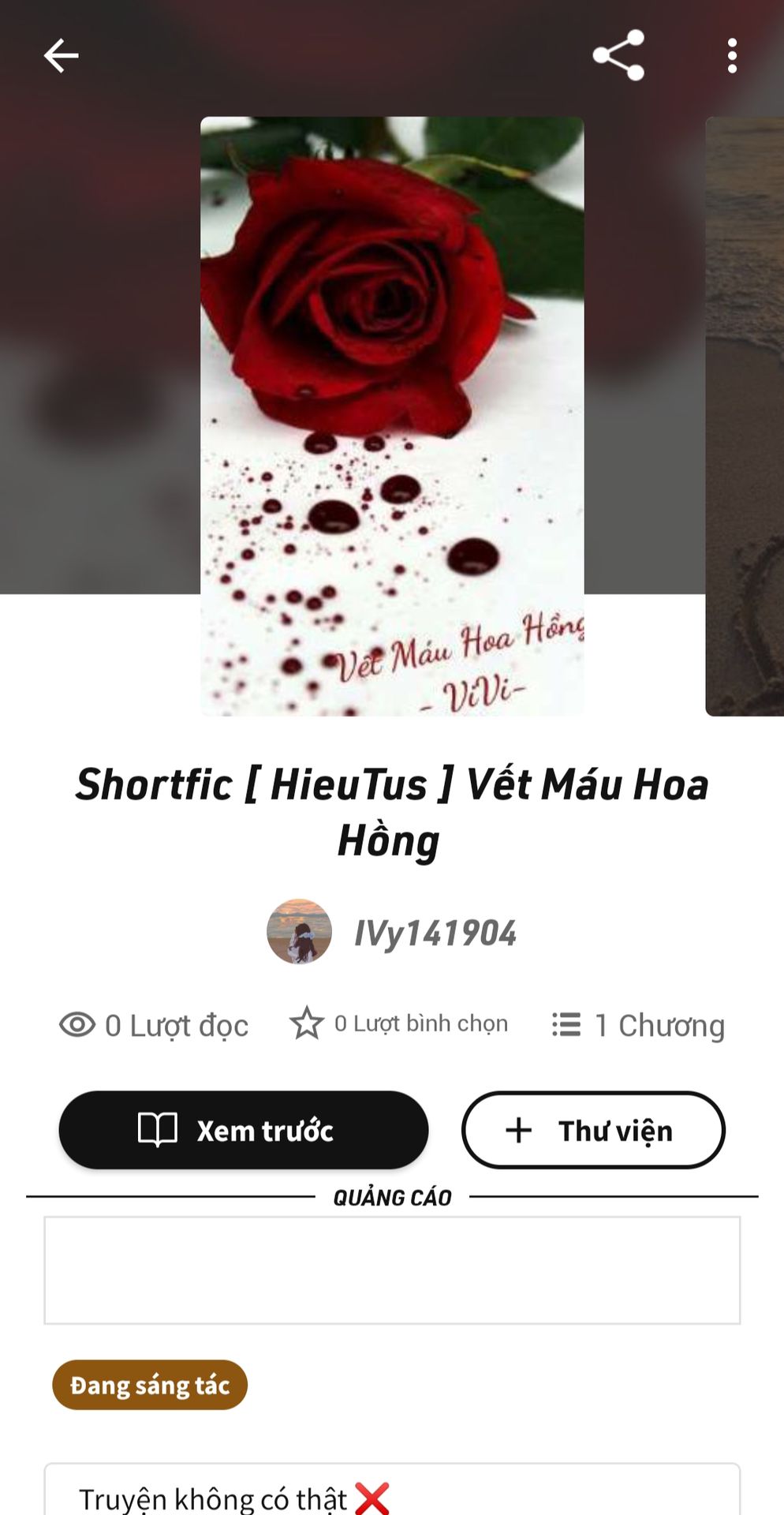Go back with the arrow icon
Viewport: 784px width, 1515px height.
click(x=61, y=56)
